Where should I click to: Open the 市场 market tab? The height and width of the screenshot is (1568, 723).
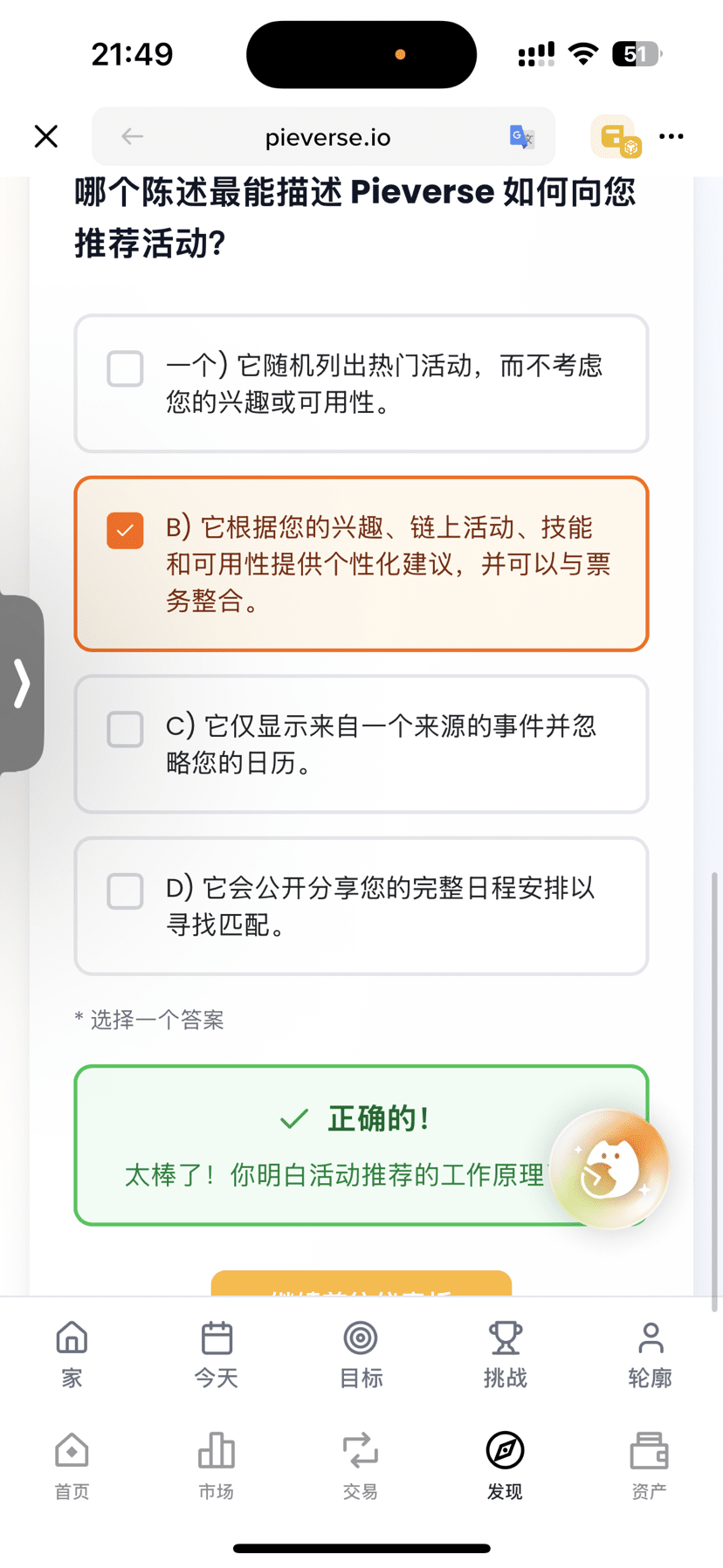[217, 1466]
